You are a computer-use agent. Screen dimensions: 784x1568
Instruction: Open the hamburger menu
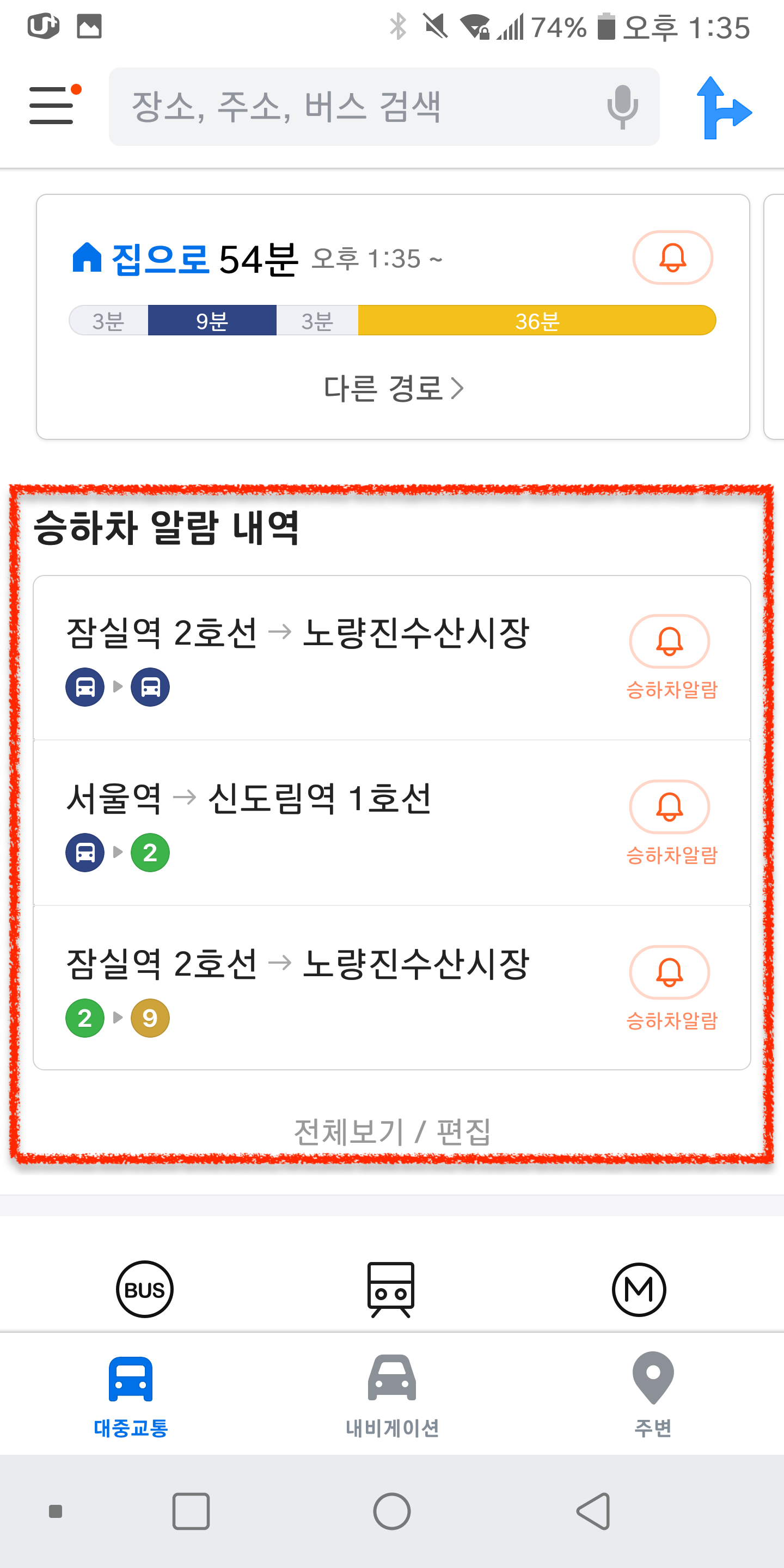point(53,105)
